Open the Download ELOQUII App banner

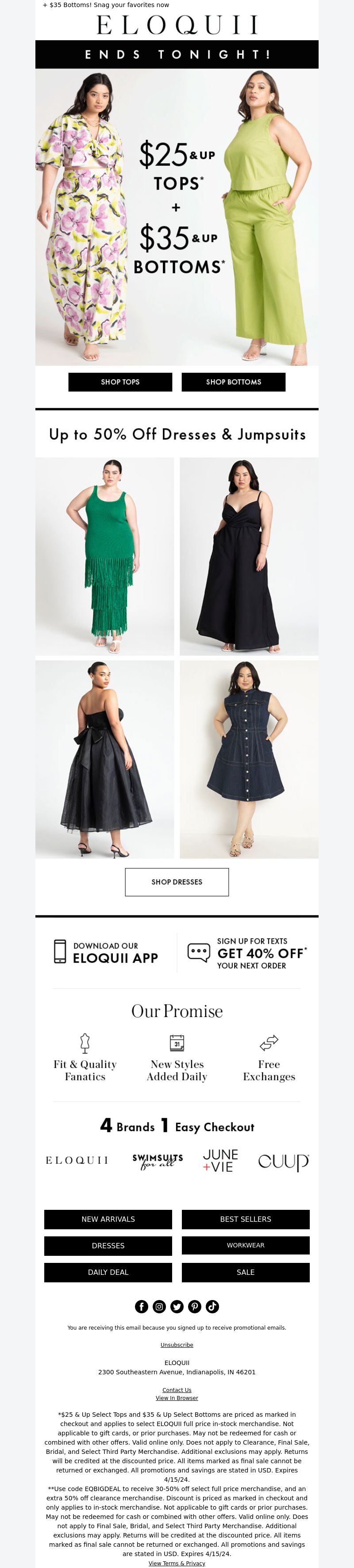(107, 952)
